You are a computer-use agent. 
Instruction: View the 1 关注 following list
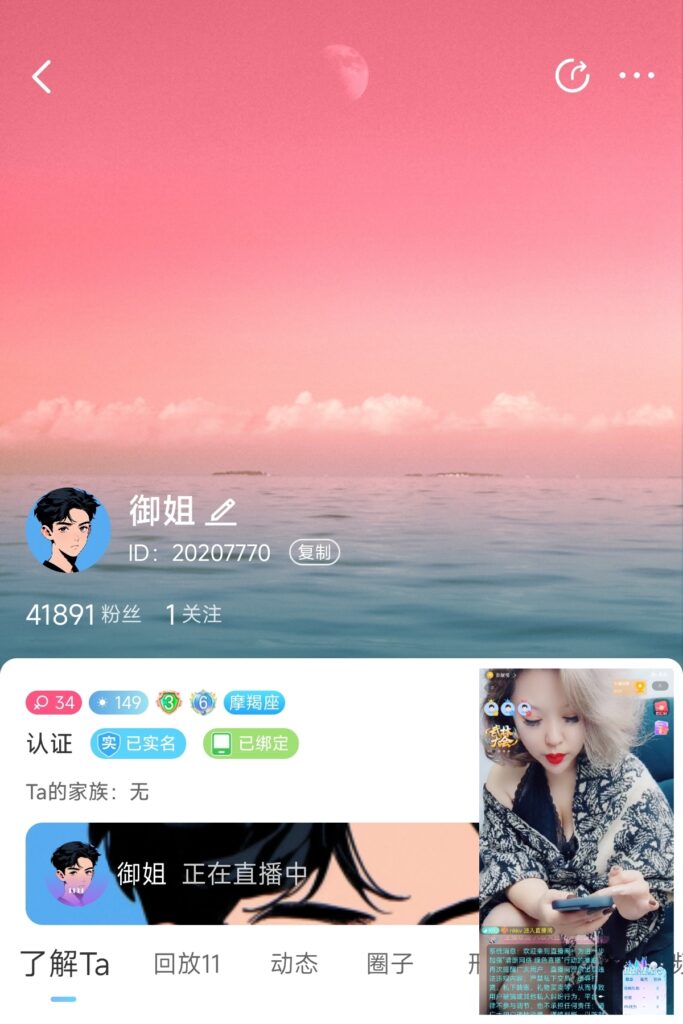click(194, 614)
